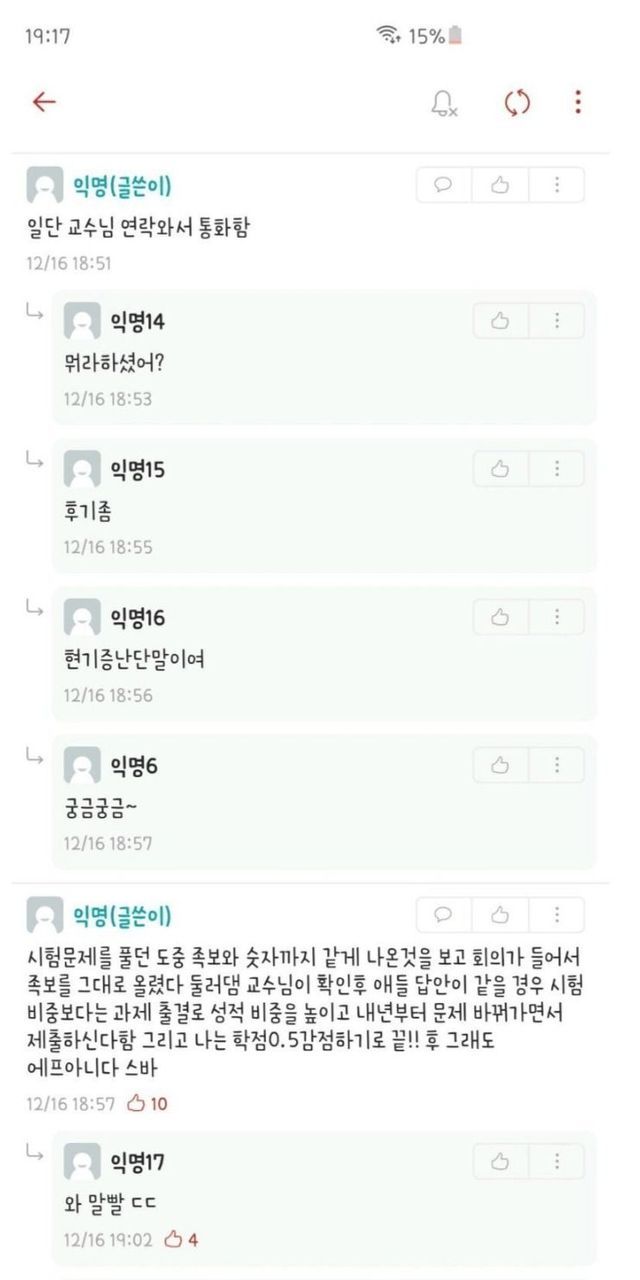Show more options for 익명15's reply
This screenshot has width=640, height=1280.
point(556,469)
